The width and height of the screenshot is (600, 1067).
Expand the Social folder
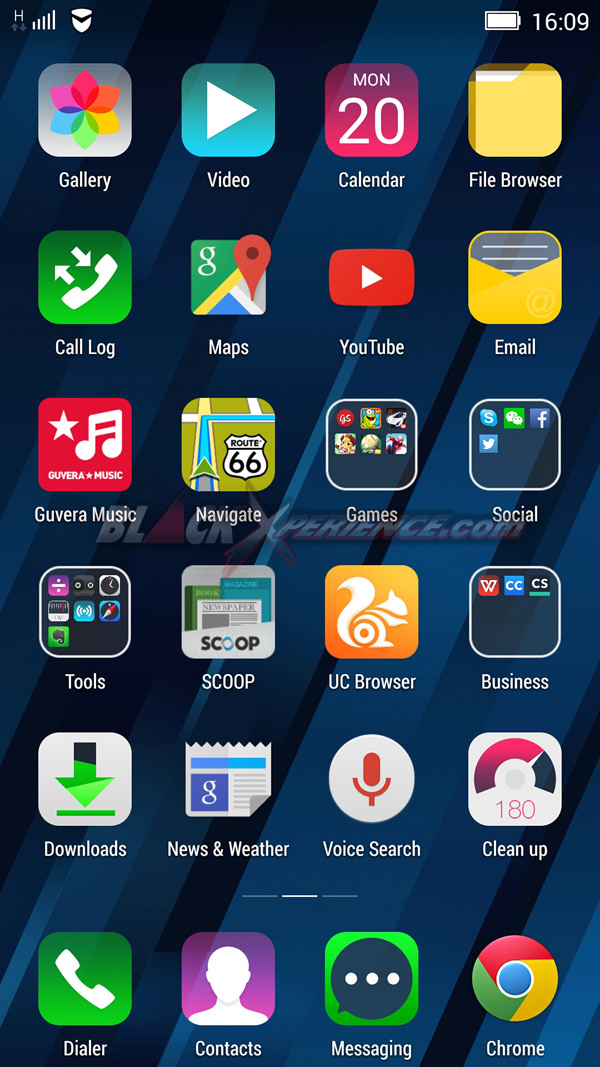[515, 444]
